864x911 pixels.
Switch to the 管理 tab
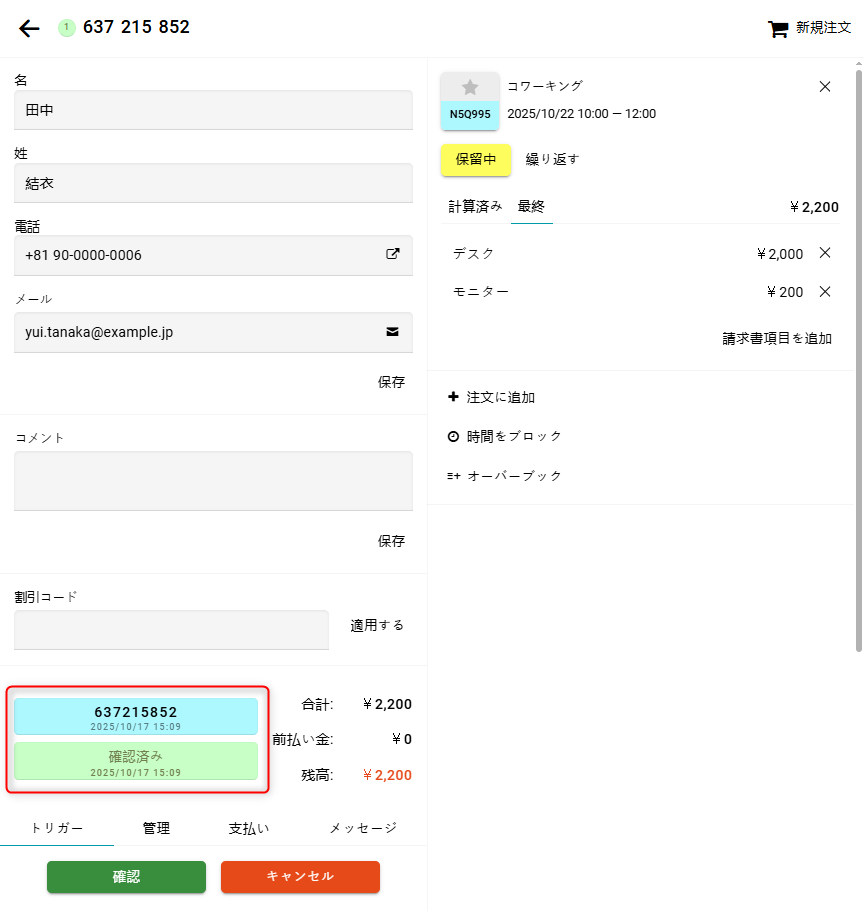(156, 828)
